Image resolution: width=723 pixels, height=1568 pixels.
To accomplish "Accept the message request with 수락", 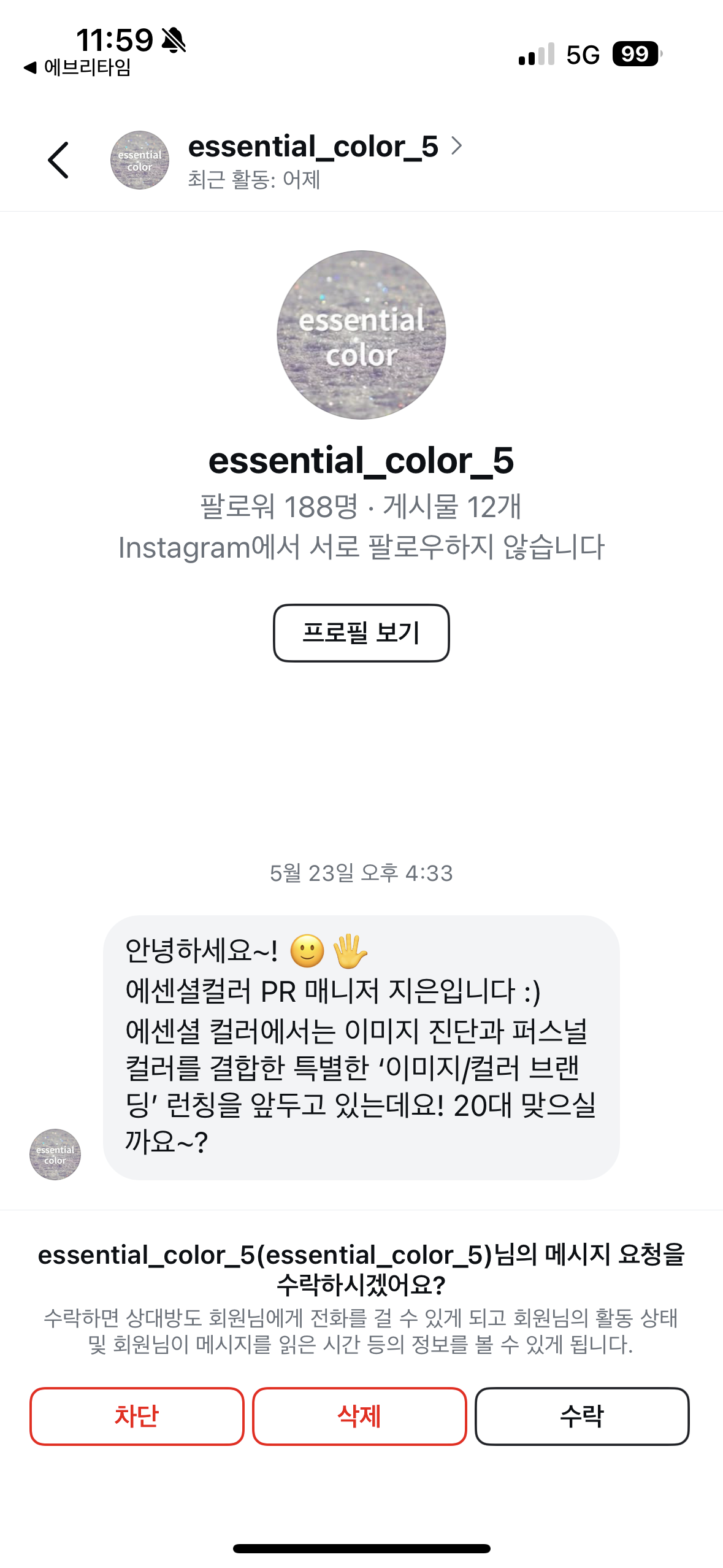I will click(x=582, y=1416).
